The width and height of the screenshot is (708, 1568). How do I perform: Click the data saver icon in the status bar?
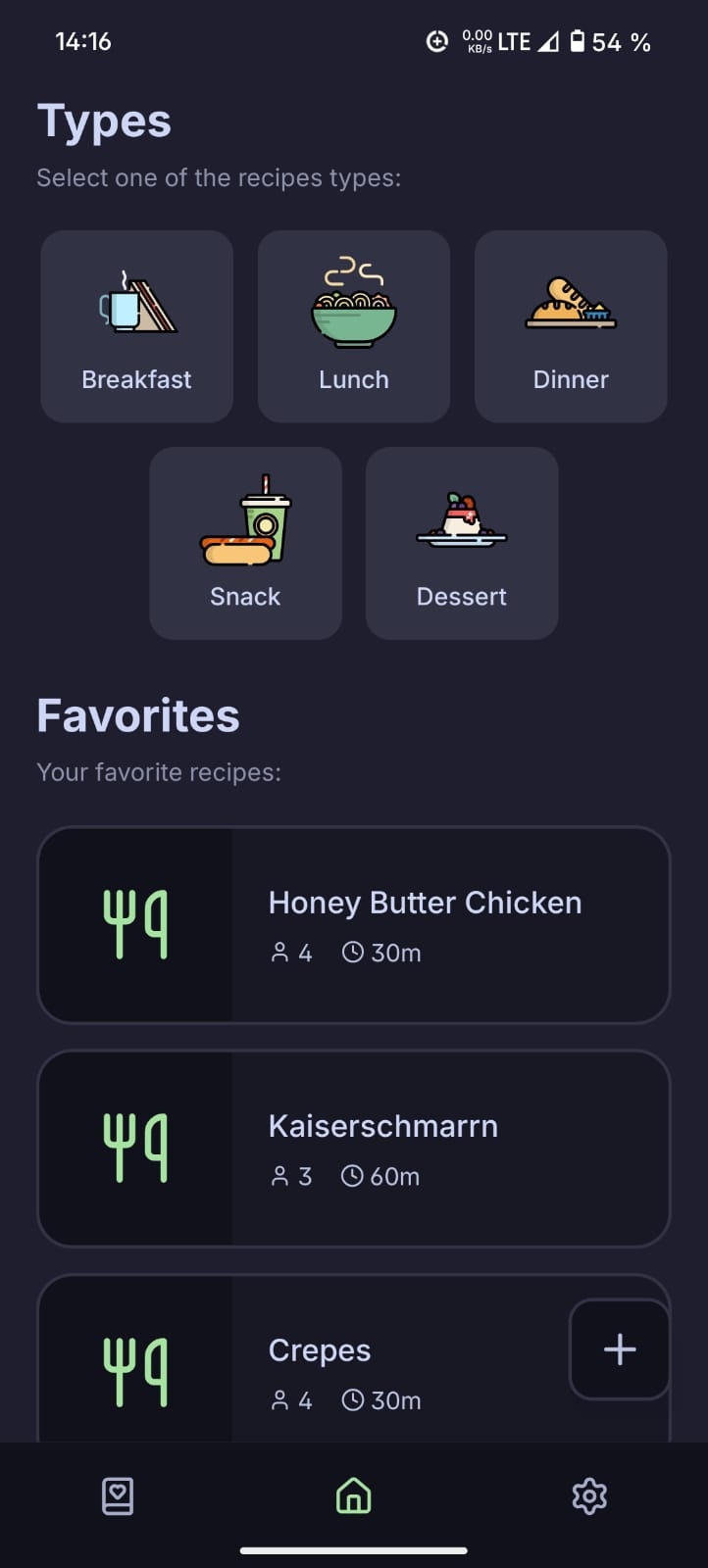(x=437, y=41)
